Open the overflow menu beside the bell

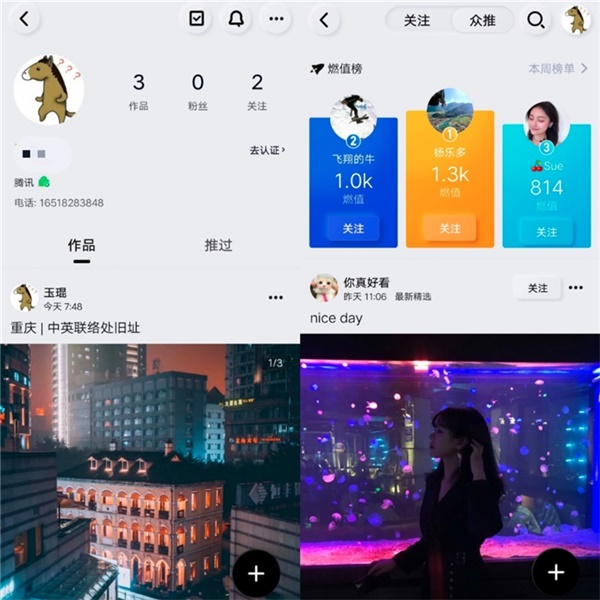click(276, 19)
